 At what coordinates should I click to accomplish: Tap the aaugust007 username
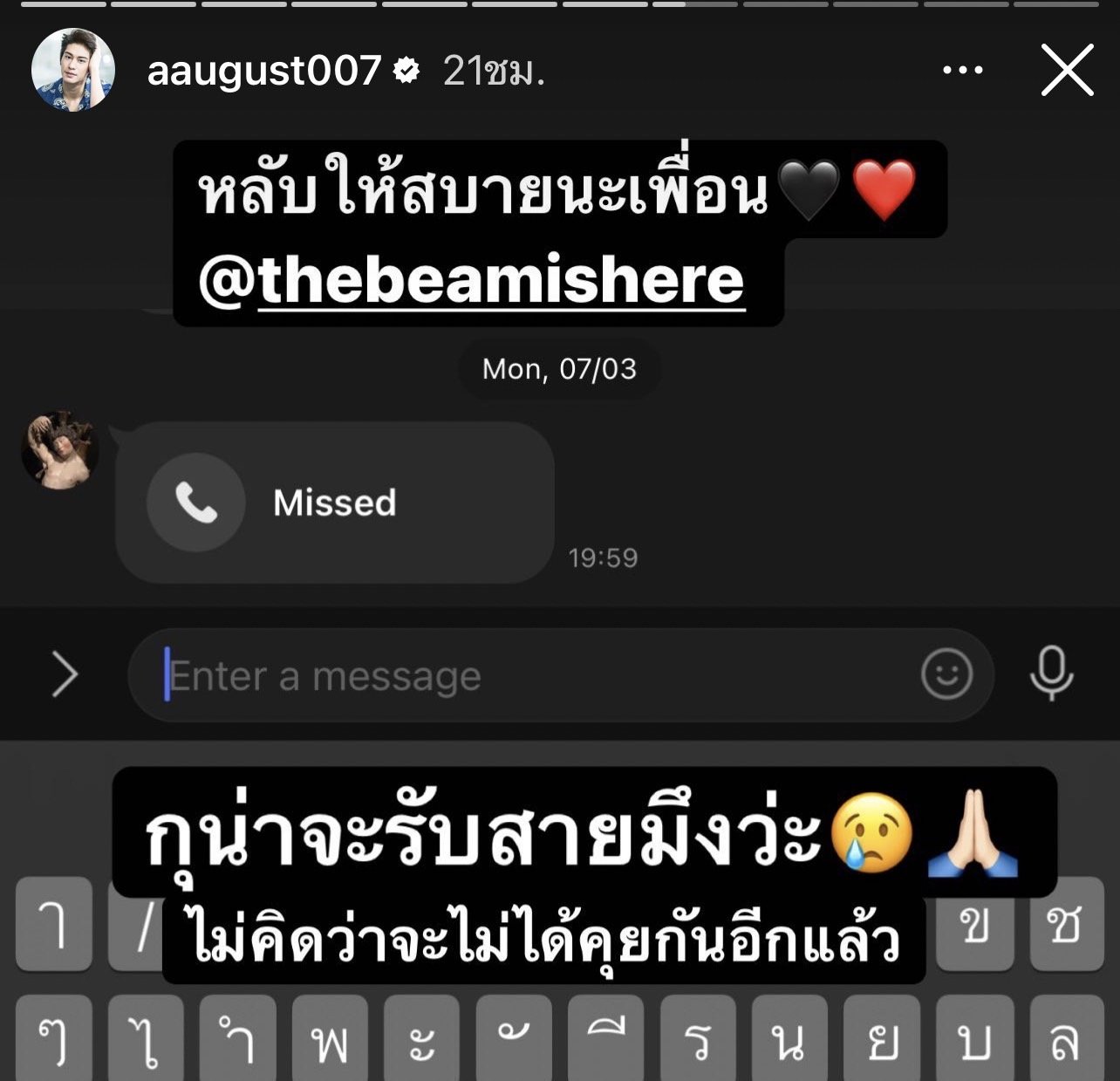tap(264, 71)
